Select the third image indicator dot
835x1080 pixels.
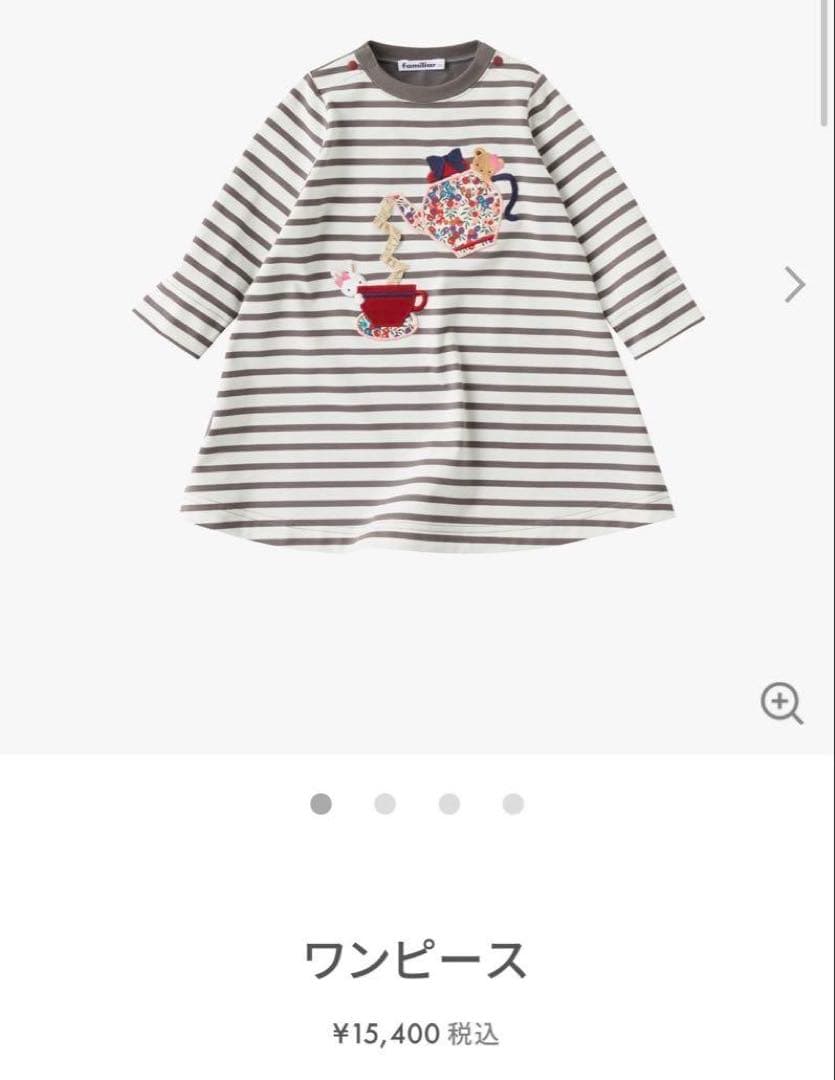click(x=449, y=804)
